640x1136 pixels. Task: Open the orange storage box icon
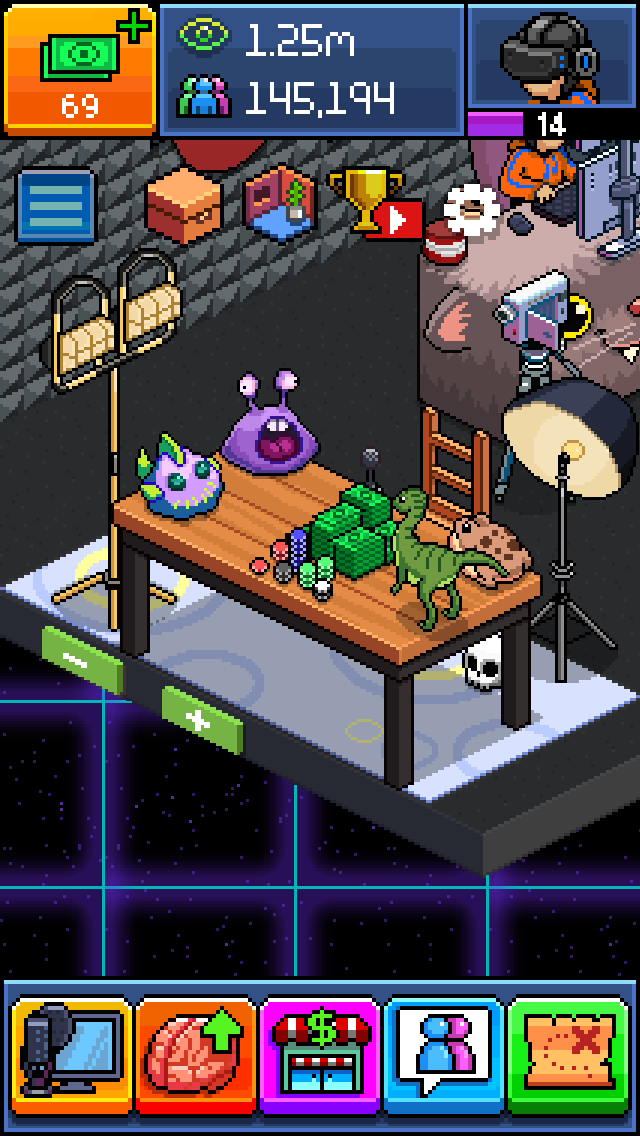pyautogui.click(x=184, y=204)
